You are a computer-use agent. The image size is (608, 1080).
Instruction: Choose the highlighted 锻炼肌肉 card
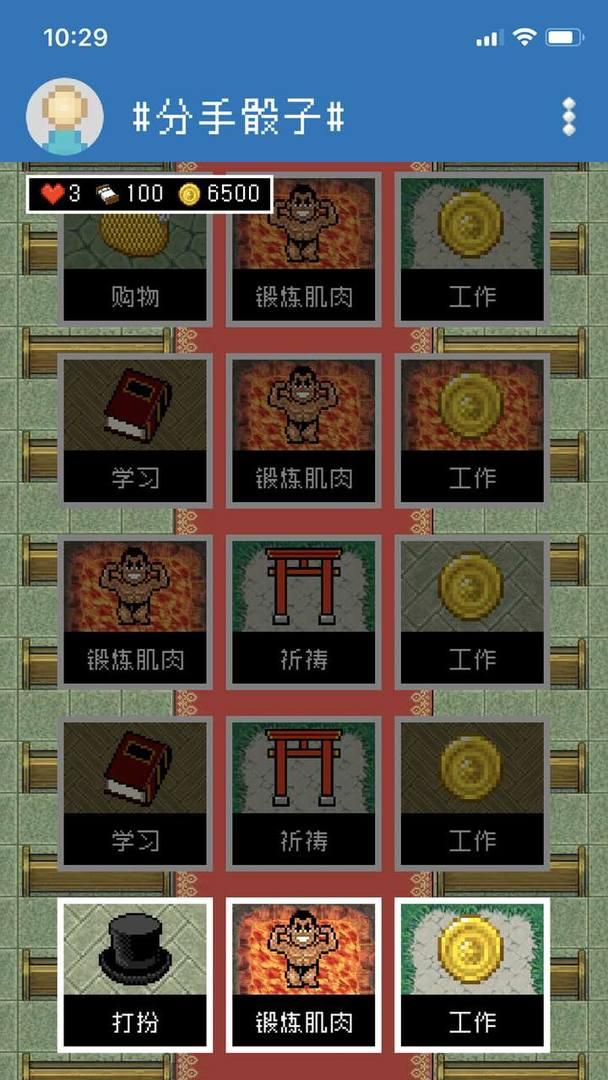(304, 974)
